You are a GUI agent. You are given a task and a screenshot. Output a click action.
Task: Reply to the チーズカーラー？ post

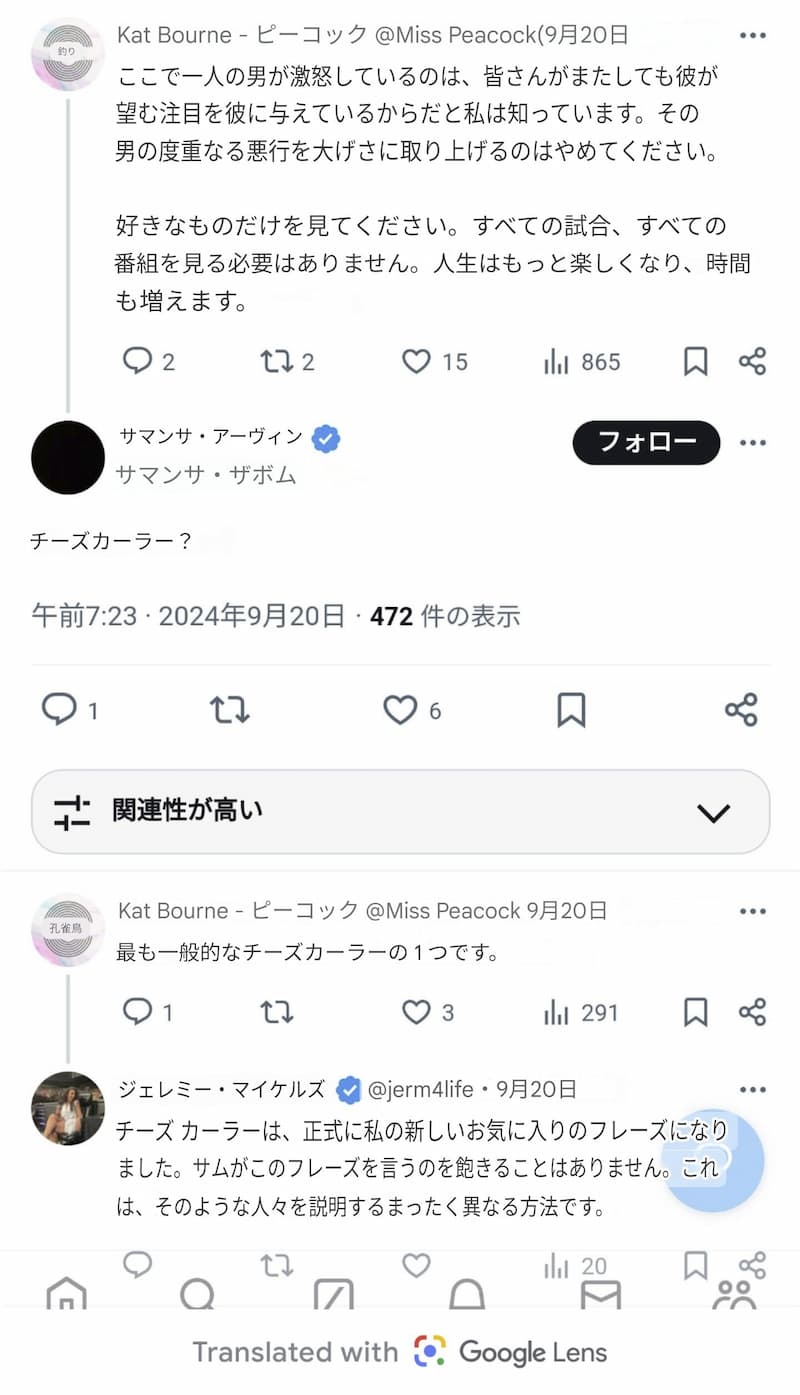(x=59, y=710)
